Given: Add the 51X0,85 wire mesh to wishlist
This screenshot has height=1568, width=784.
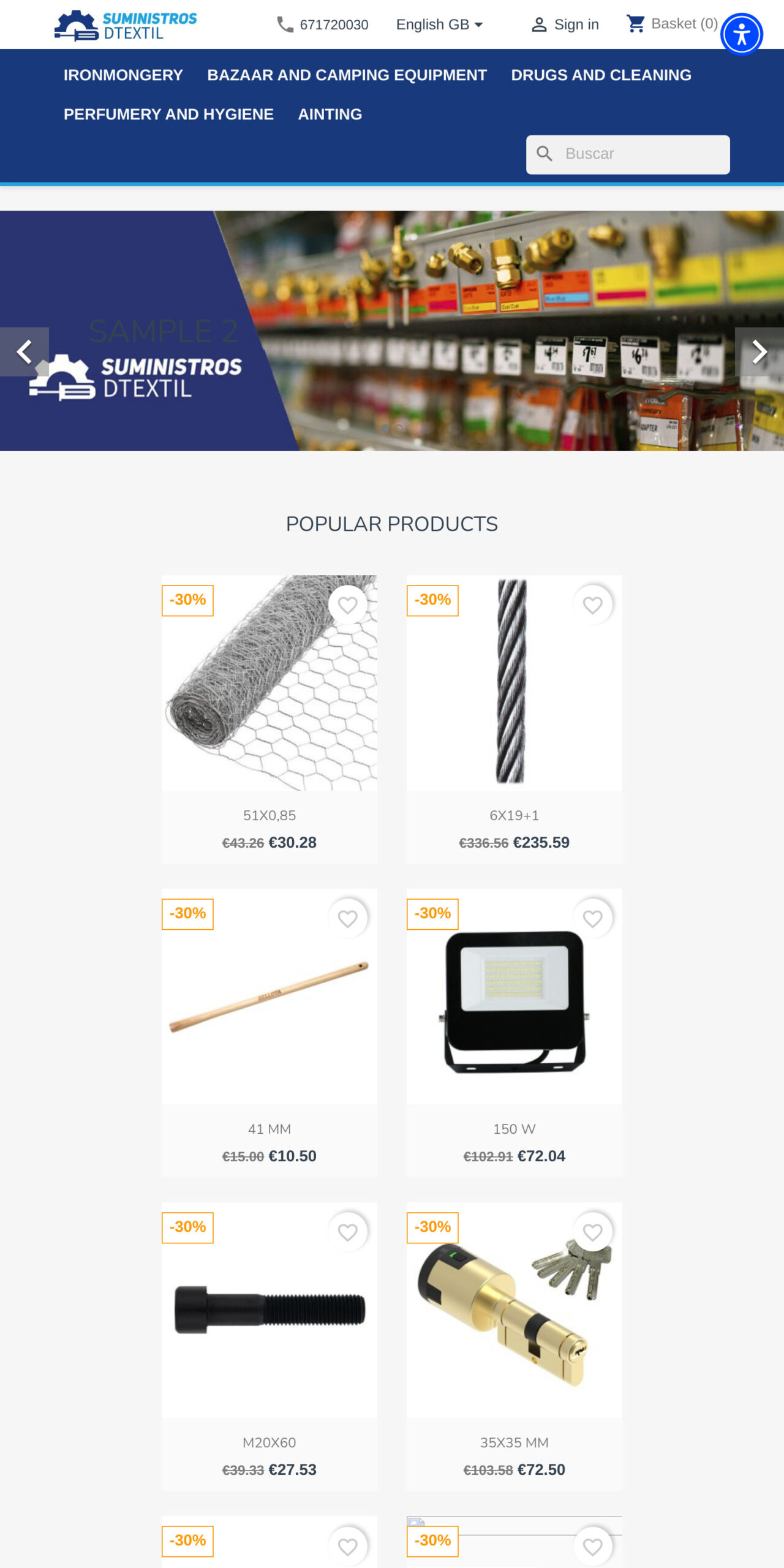Looking at the screenshot, I should coord(348,605).
